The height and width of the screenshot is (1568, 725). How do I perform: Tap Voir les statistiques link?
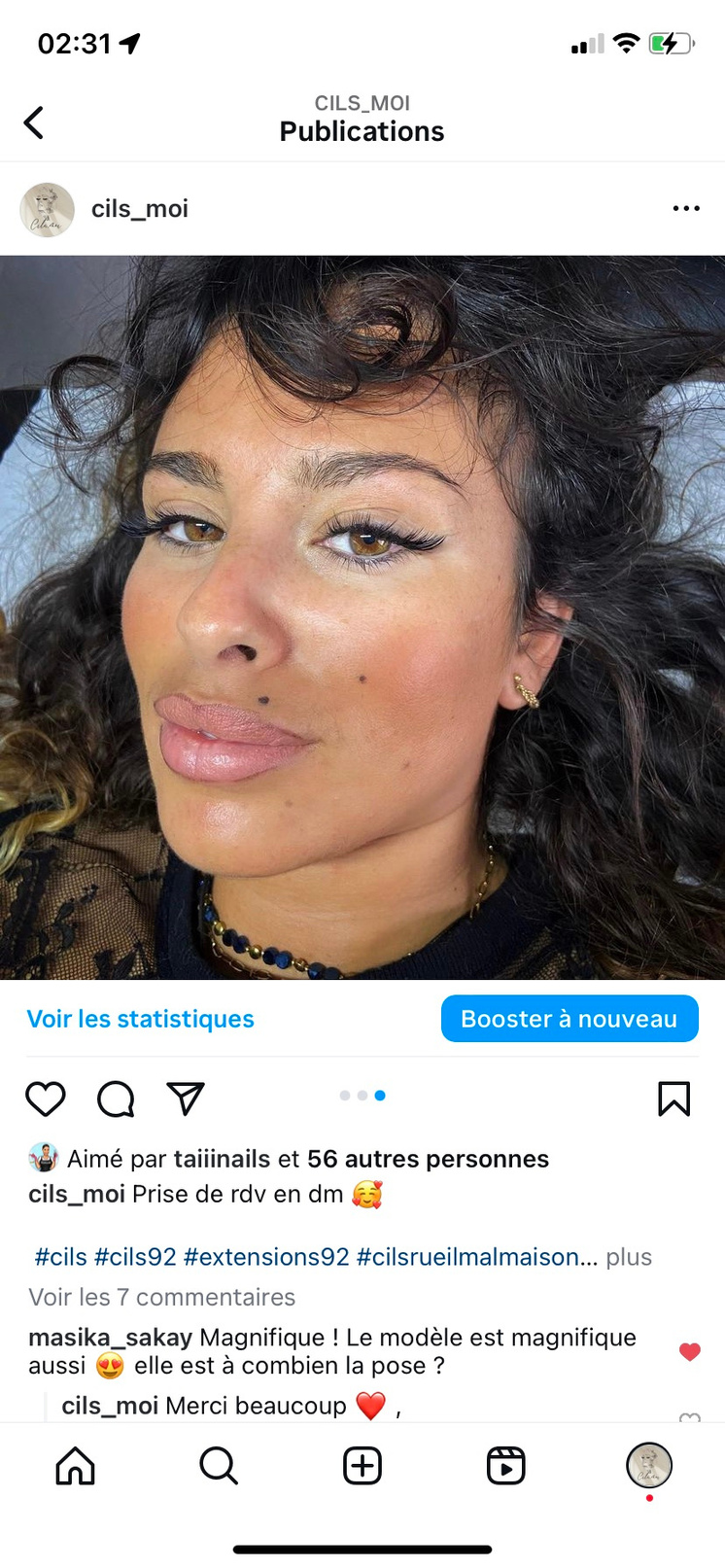[140, 1019]
